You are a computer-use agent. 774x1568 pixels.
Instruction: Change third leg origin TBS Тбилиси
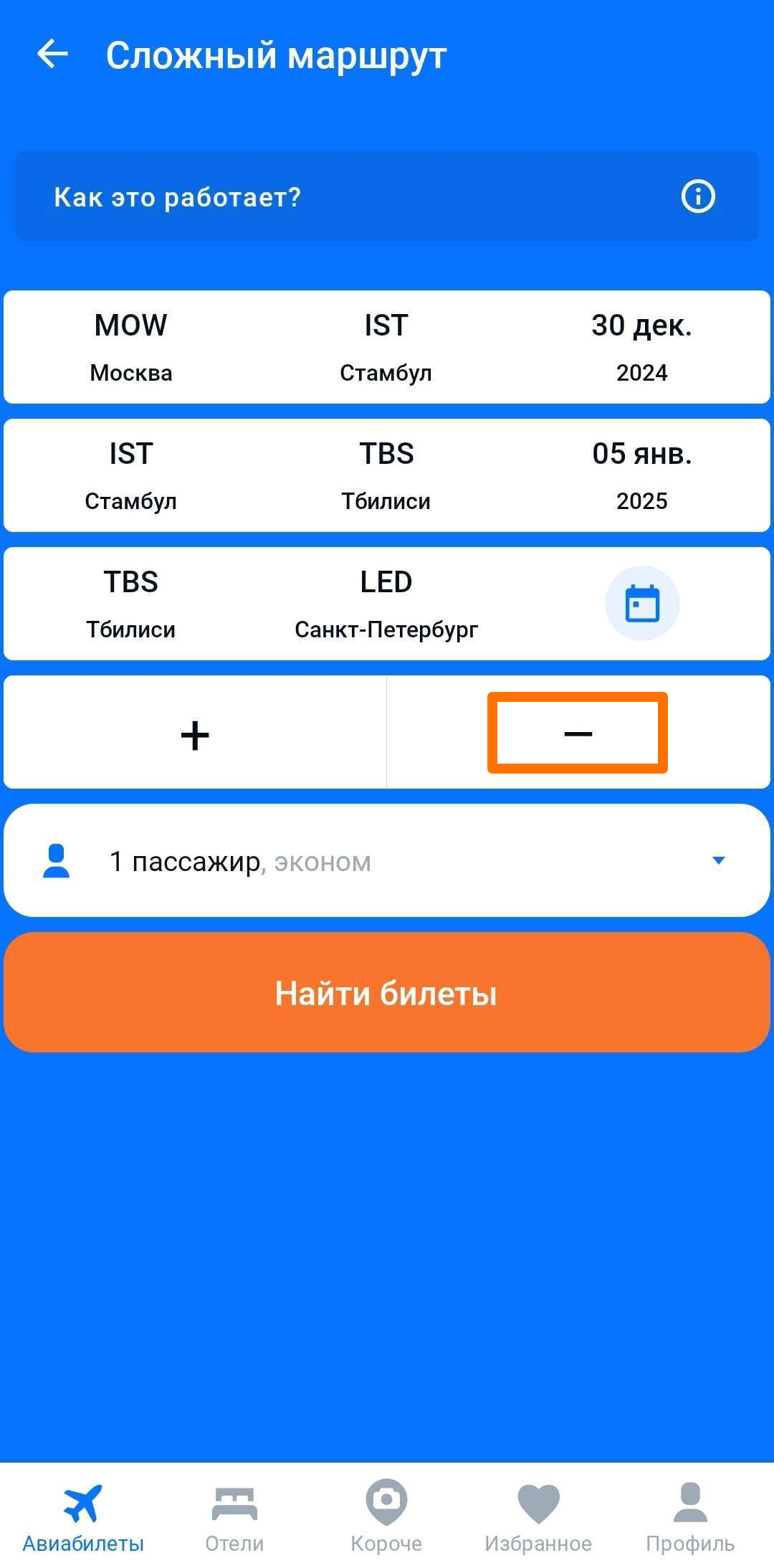coord(131,604)
